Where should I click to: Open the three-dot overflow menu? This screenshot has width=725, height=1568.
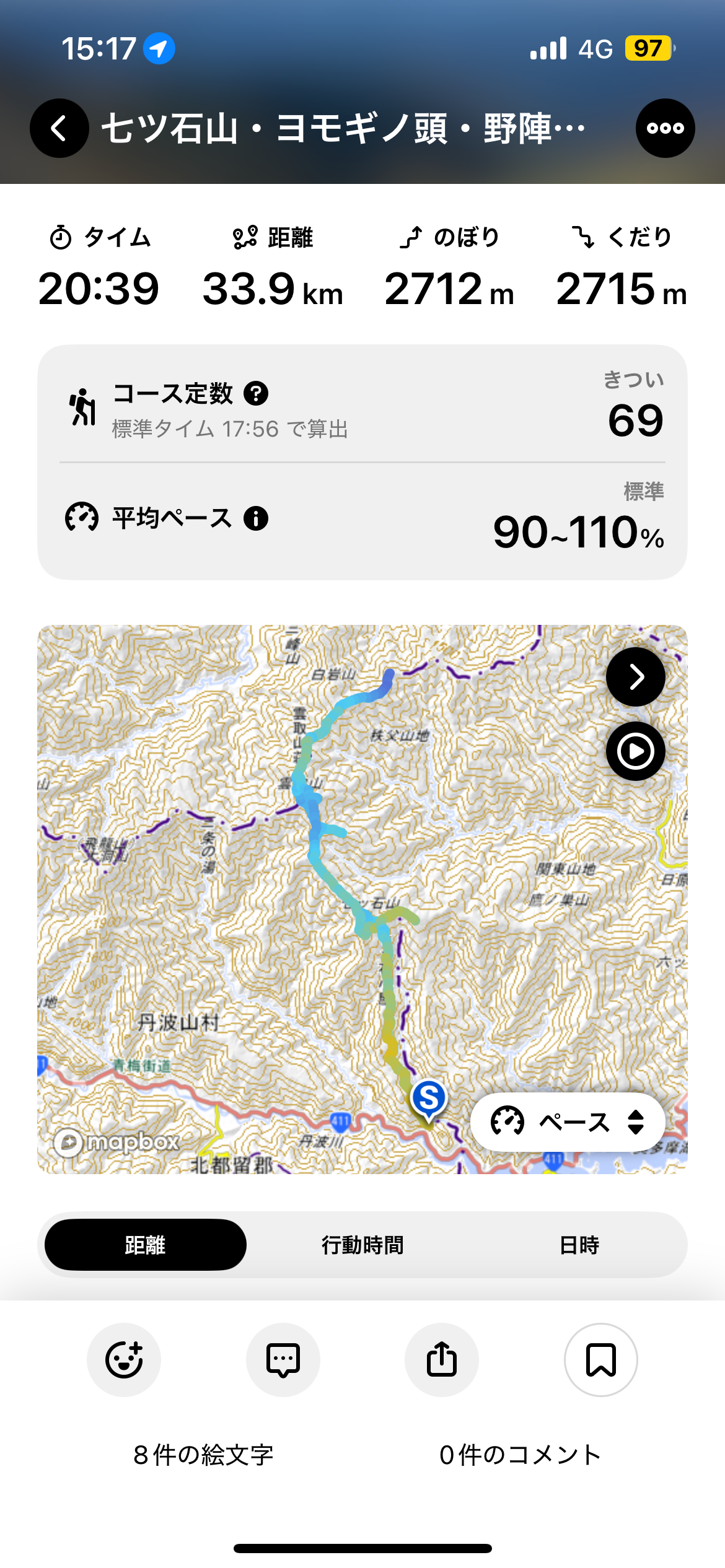(665, 129)
